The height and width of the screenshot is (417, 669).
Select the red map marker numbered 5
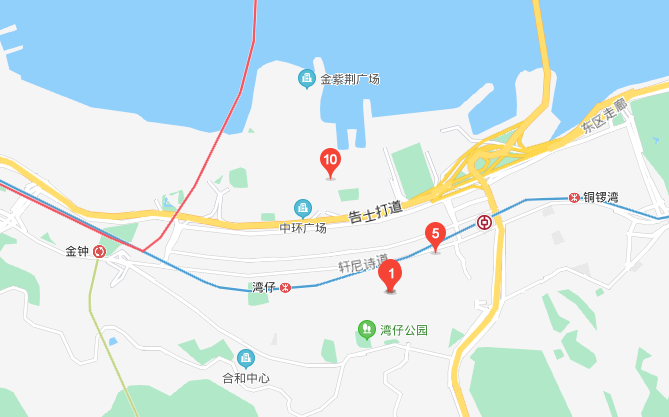(x=435, y=234)
